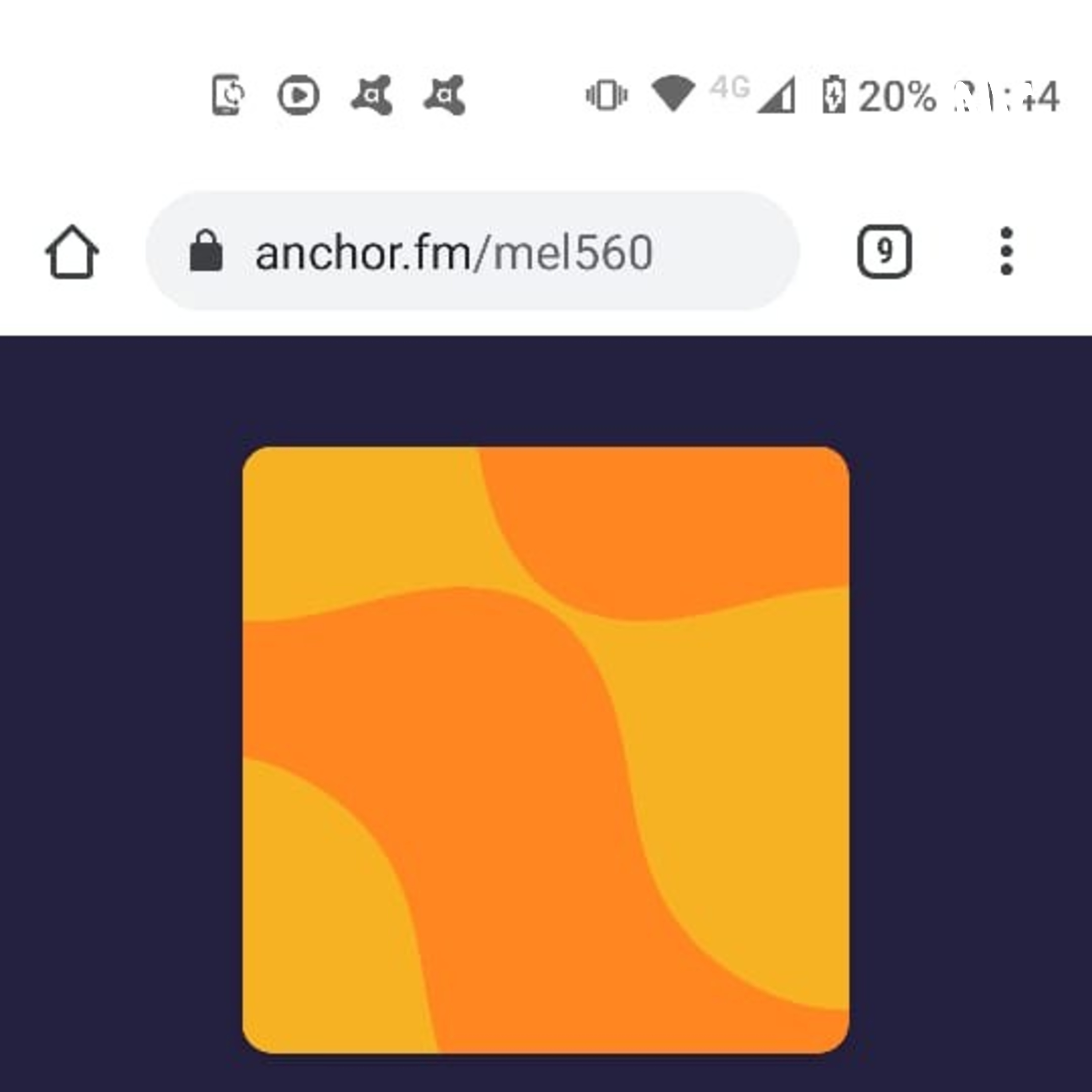Tap the anchor.fm/mel560 address bar
The height and width of the screenshot is (1092, 1092).
pos(453,252)
